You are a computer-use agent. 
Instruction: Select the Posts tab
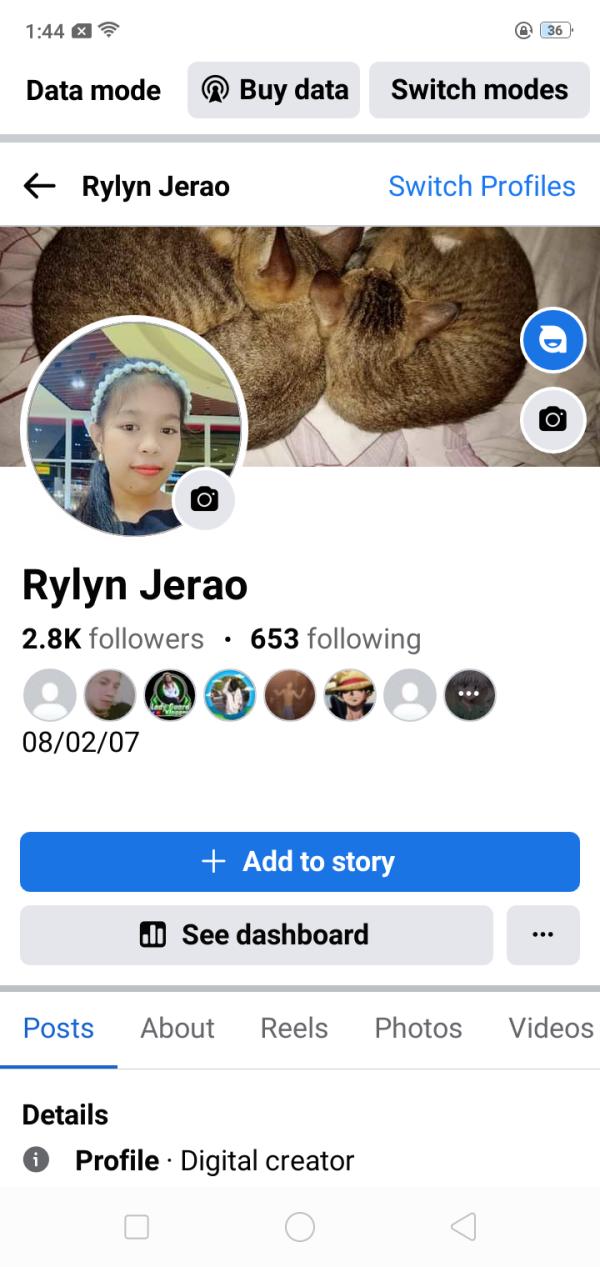pos(59,1028)
